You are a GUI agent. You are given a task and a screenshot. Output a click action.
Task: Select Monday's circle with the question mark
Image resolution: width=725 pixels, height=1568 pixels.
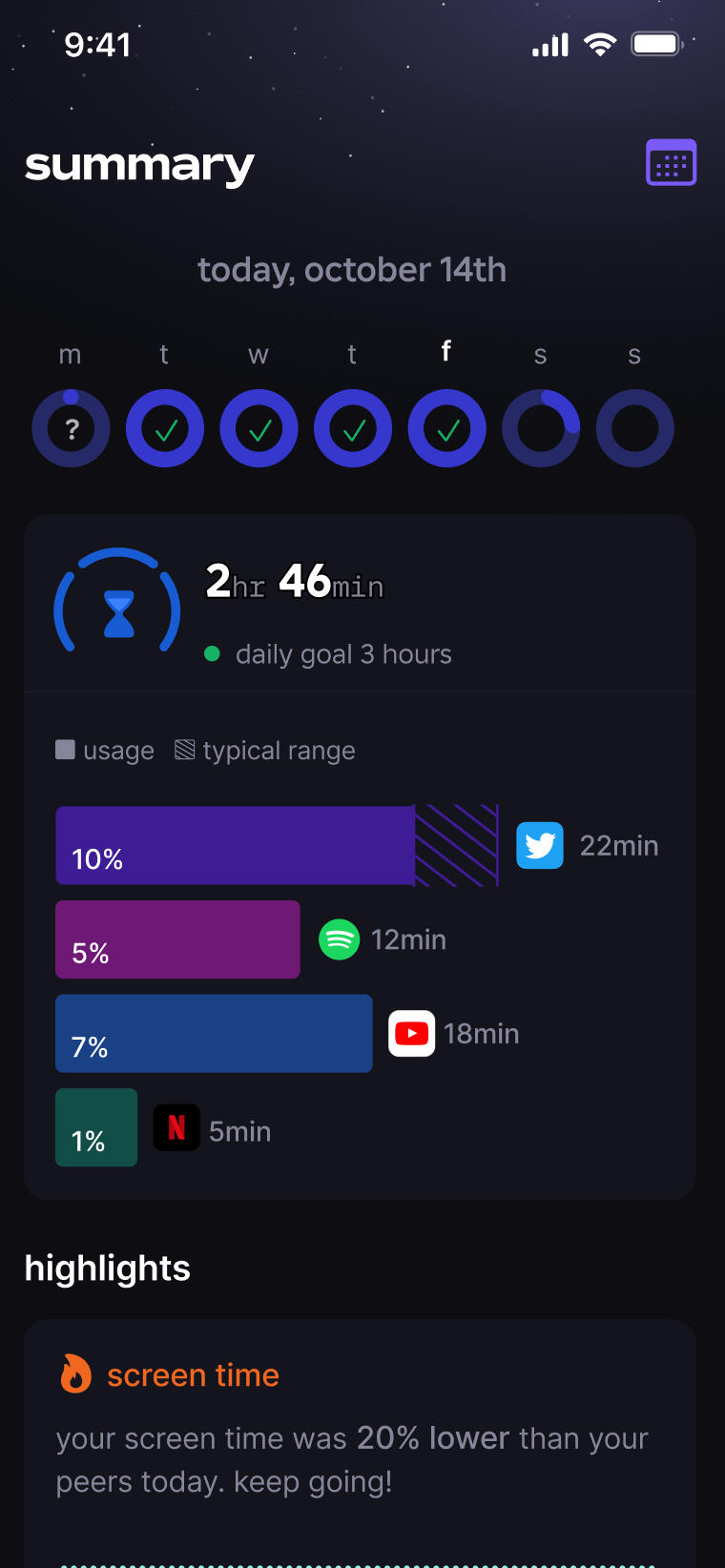[71, 428]
